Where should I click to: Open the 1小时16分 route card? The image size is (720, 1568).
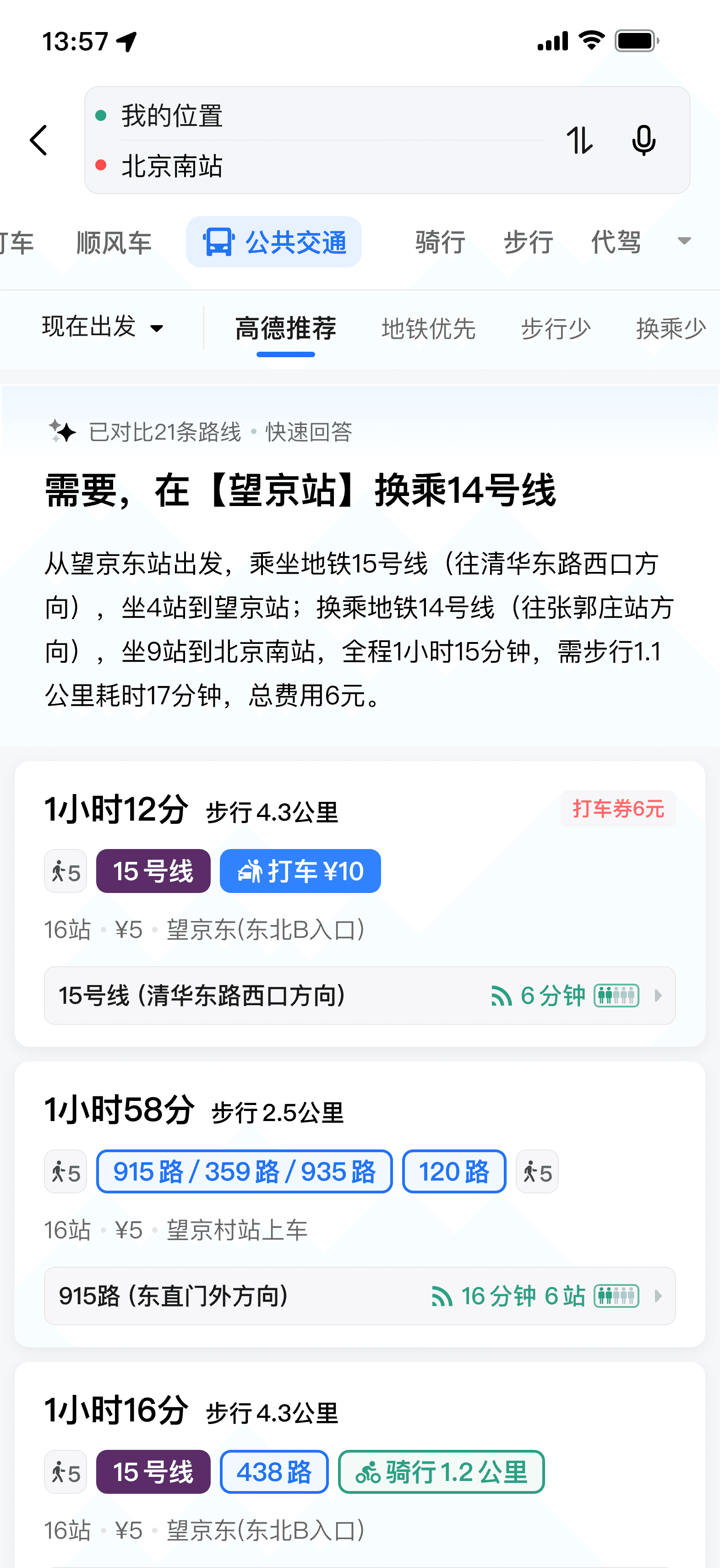pos(360,1465)
